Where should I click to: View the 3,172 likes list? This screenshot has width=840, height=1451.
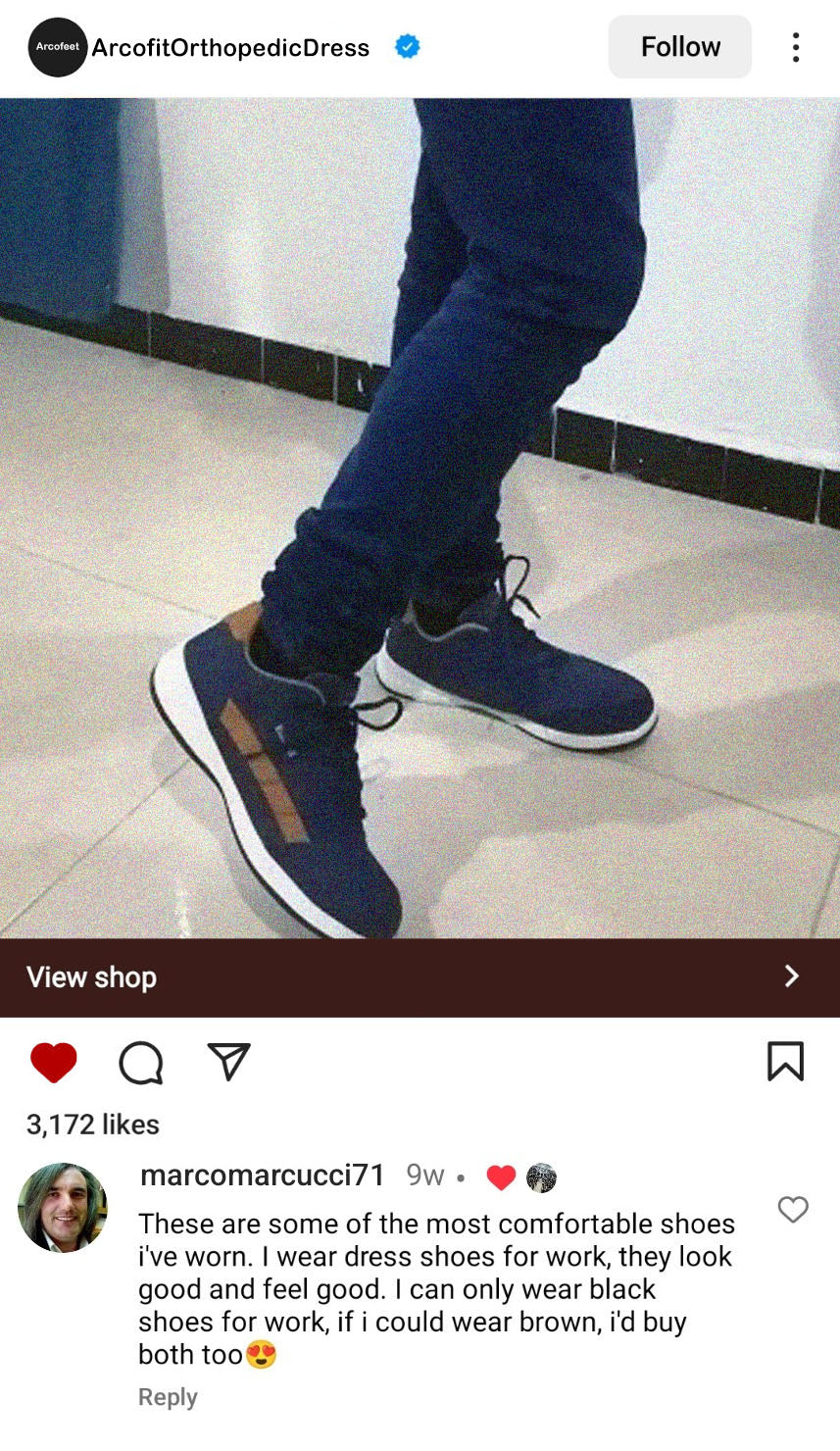click(93, 1125)
